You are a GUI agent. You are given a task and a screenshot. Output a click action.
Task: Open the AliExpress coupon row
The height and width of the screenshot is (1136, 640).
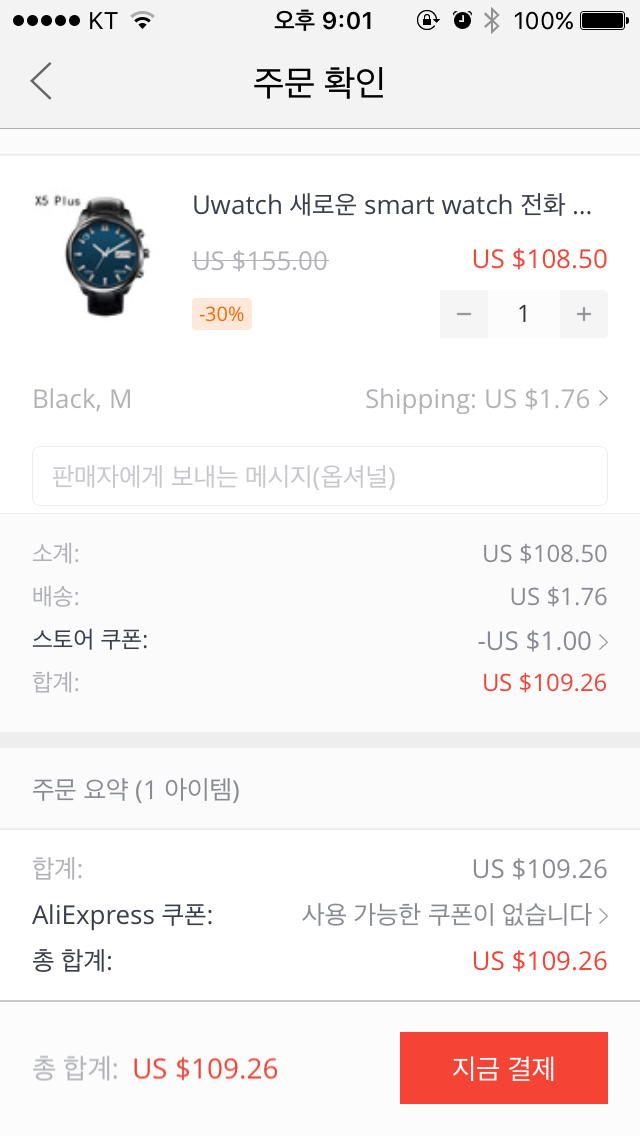click(456, 915)
